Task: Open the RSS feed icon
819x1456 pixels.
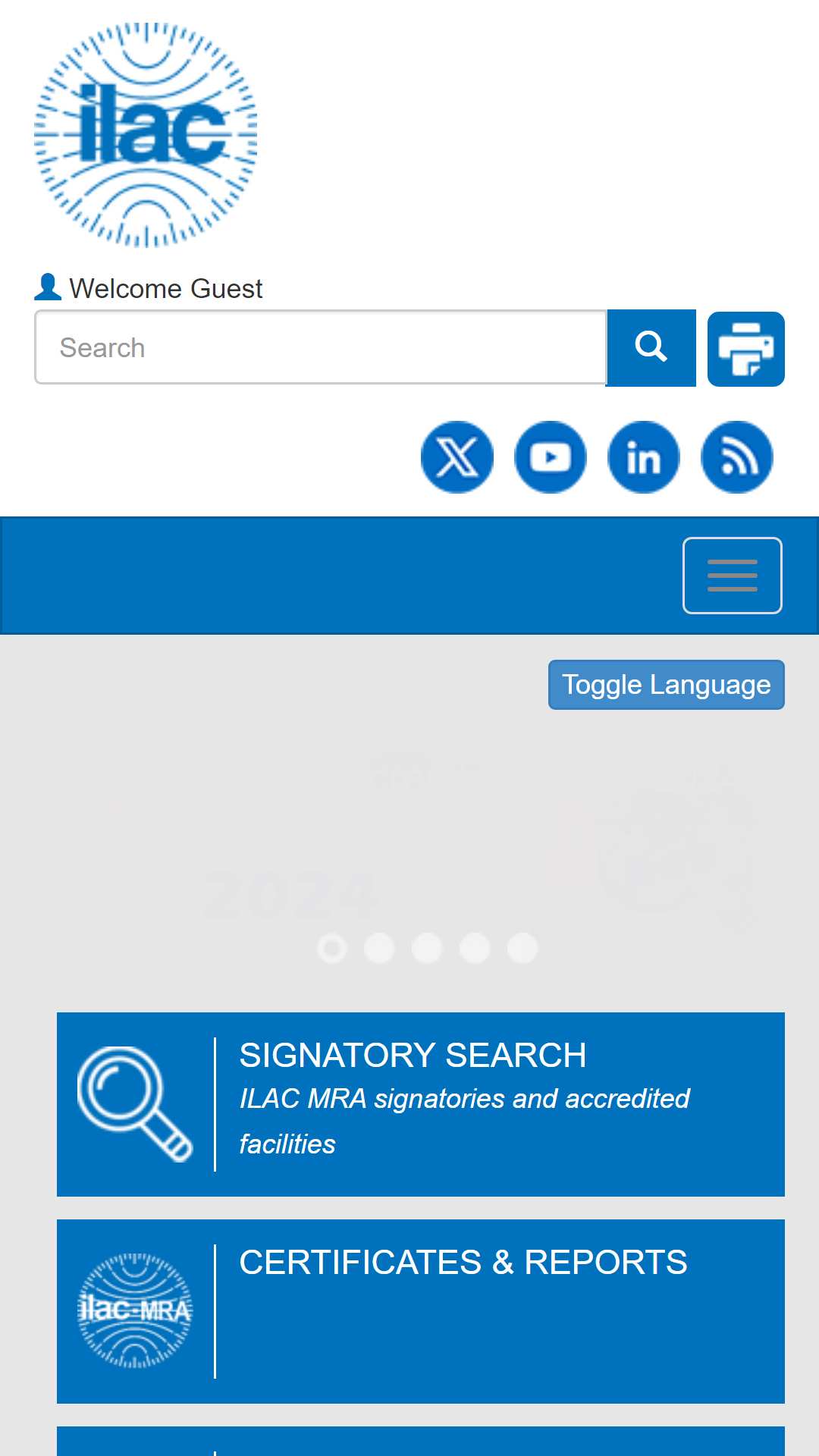Action: point(737,457)
